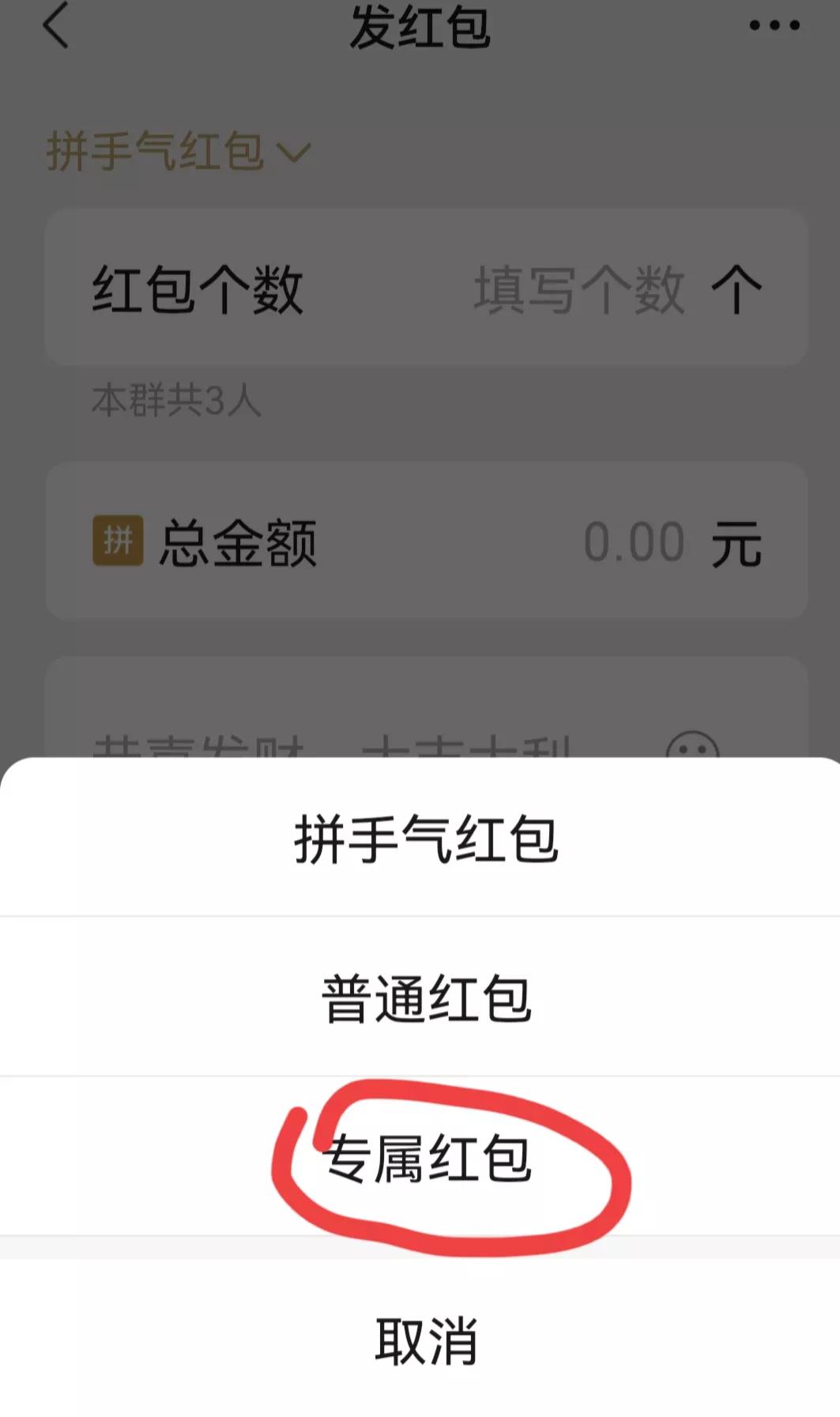Select 普通红包 from the sheet

(x=419, y=997)
